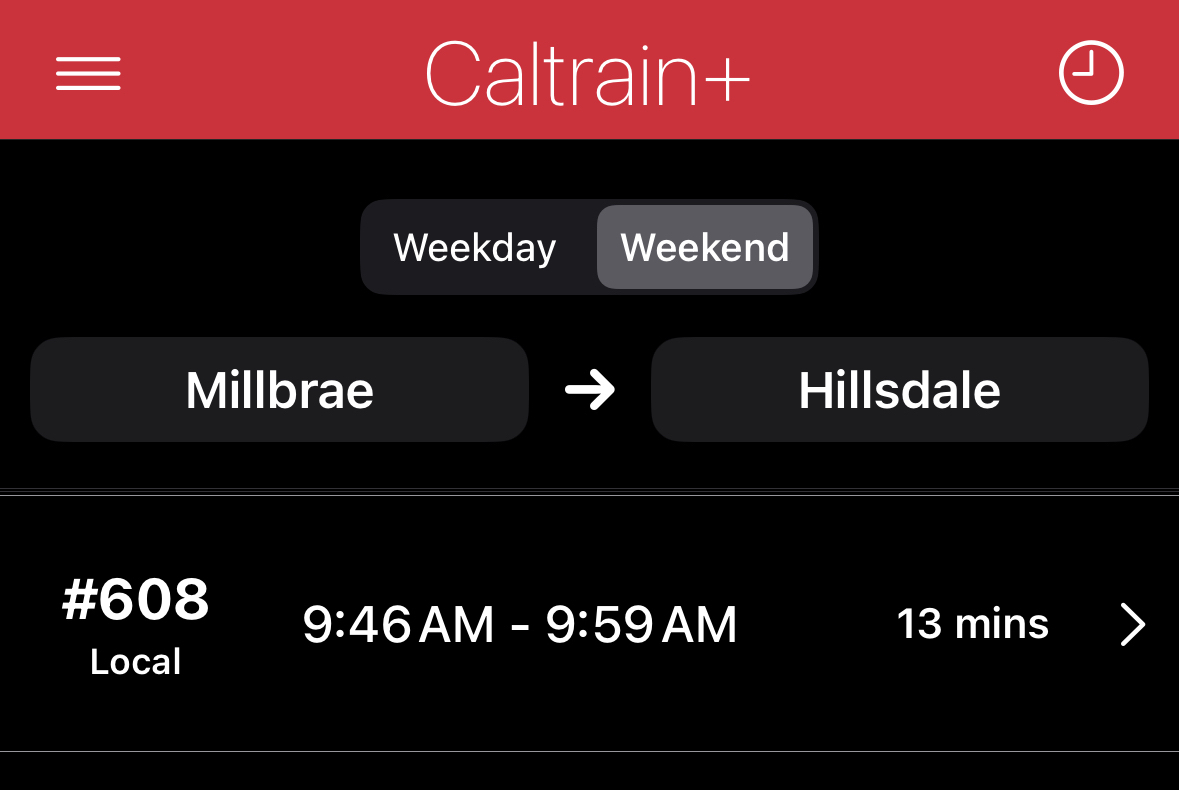Open the hamburger menu
This screenshot has width=1179, height=790.
tap(88, 73)
